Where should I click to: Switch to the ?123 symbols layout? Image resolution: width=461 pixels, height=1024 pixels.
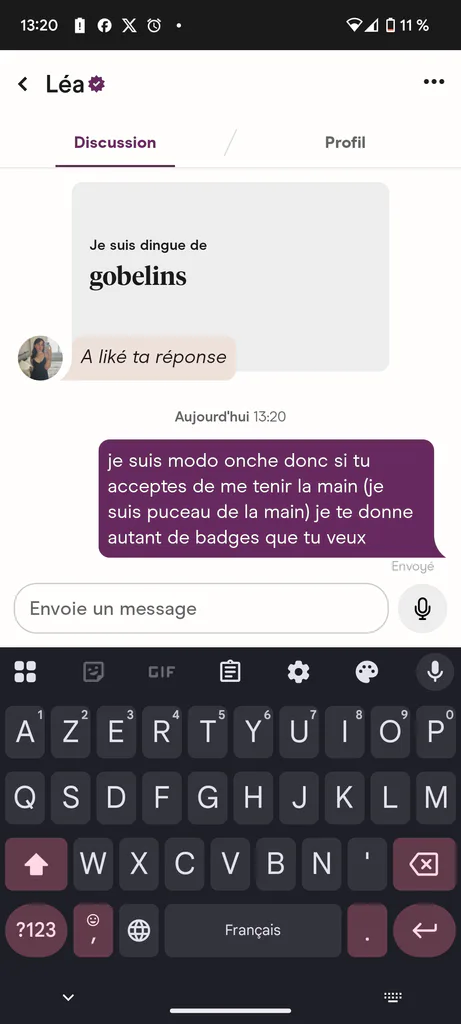pos(36,930)
